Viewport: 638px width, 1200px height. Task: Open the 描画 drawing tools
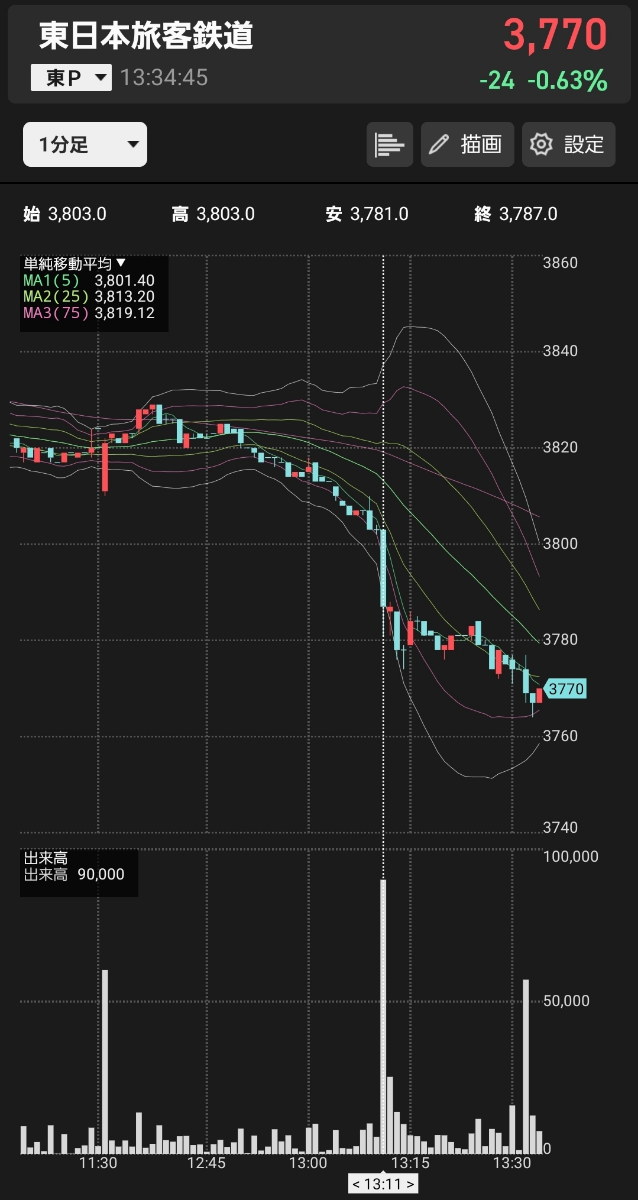click(468, 145)
